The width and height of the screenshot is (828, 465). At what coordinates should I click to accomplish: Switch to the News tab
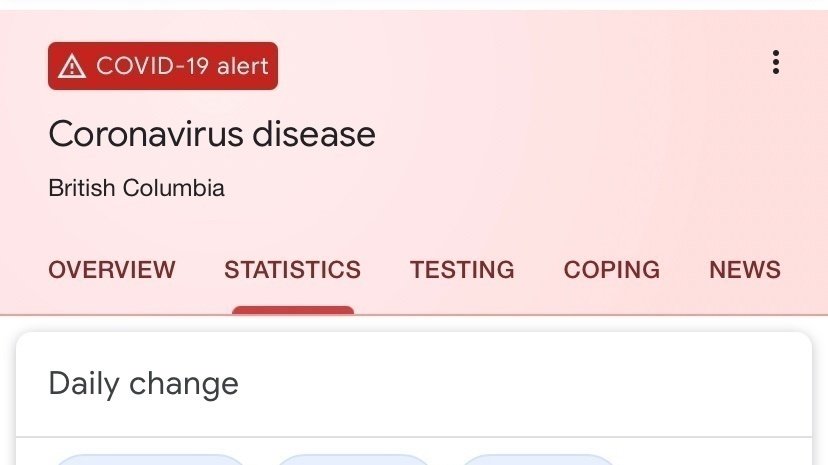(x=744, y=270)
